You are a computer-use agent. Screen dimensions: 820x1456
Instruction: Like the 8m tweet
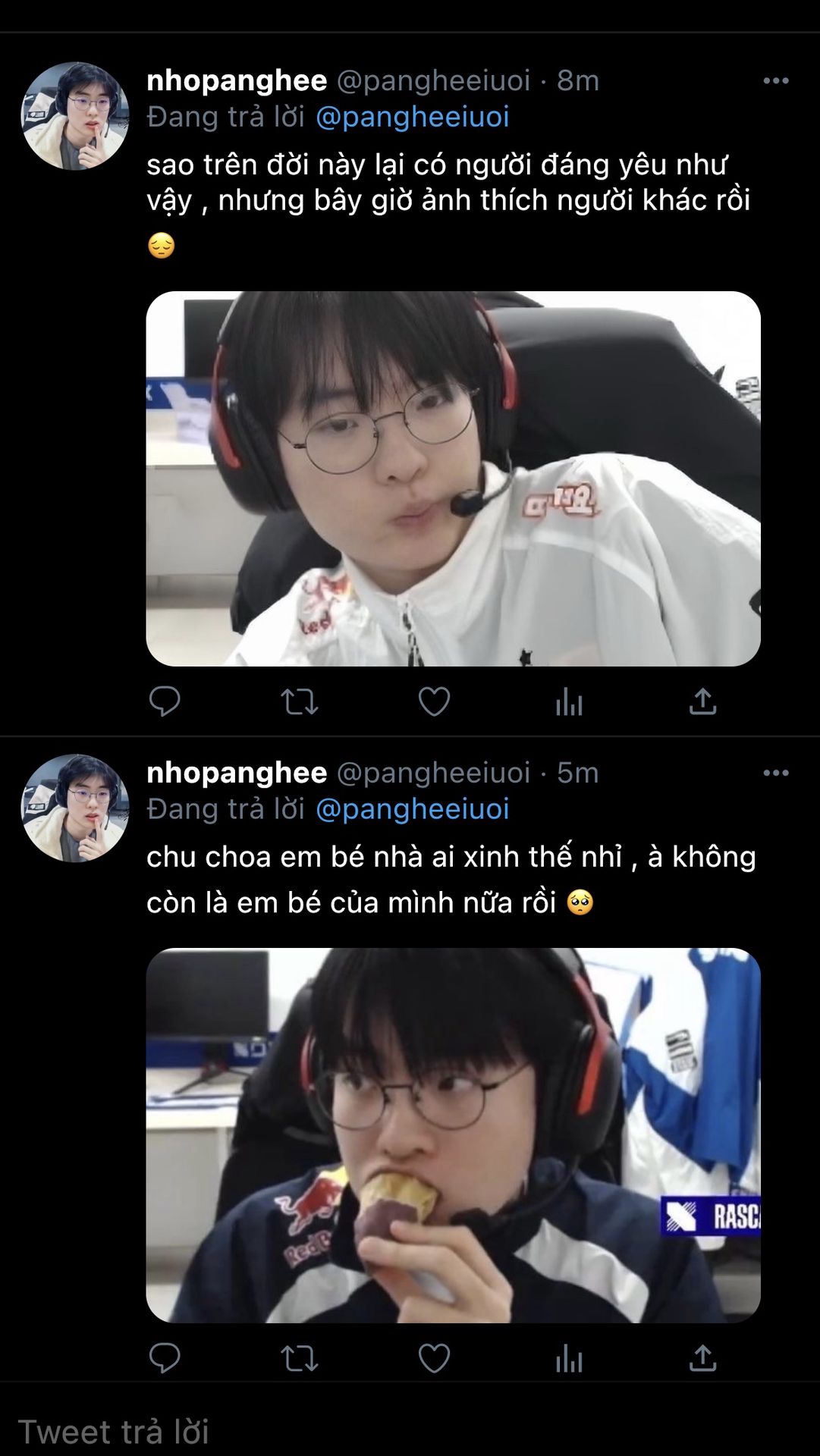[434, 701]
